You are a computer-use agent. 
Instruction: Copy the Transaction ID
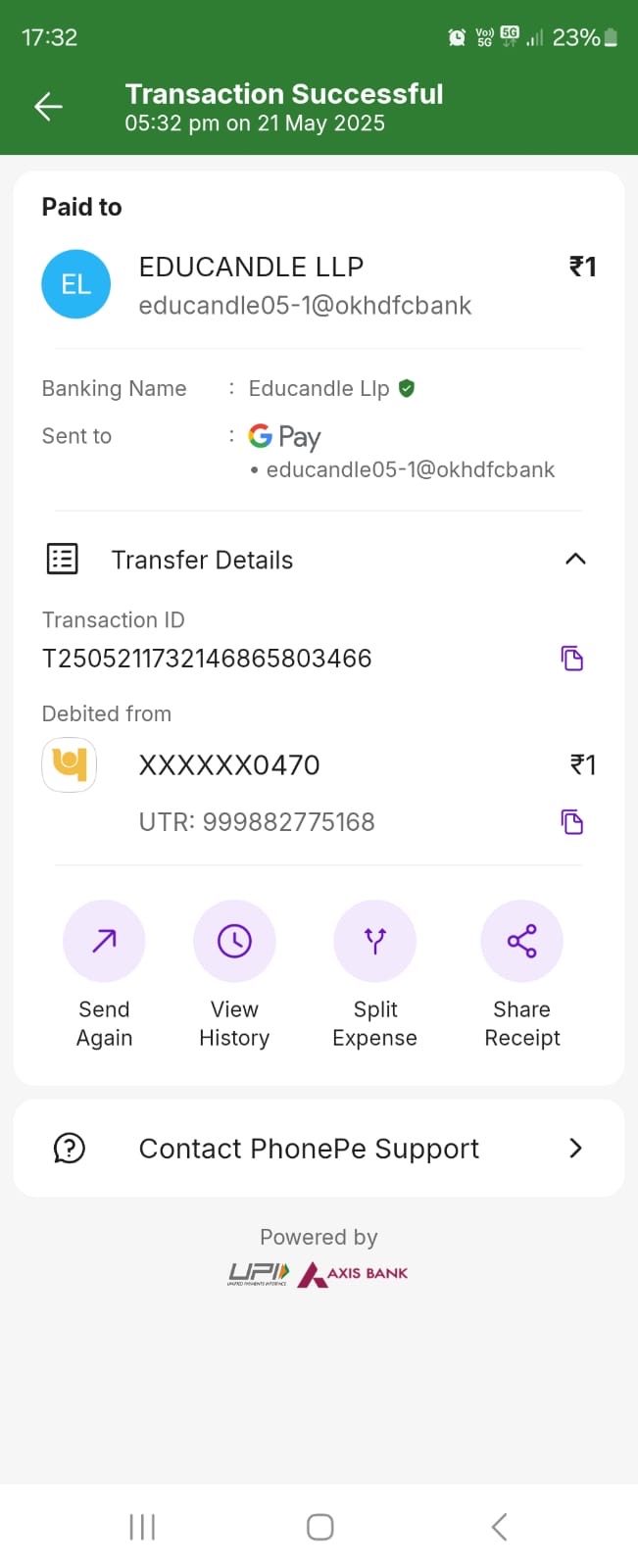[x=572, y=659]
